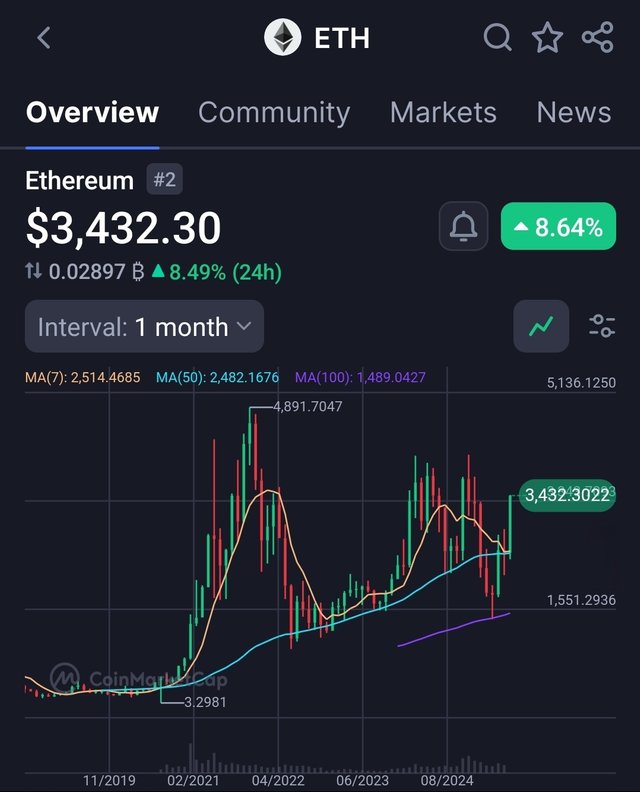Tap the 8.64% change badge

[x=558, y=227]
